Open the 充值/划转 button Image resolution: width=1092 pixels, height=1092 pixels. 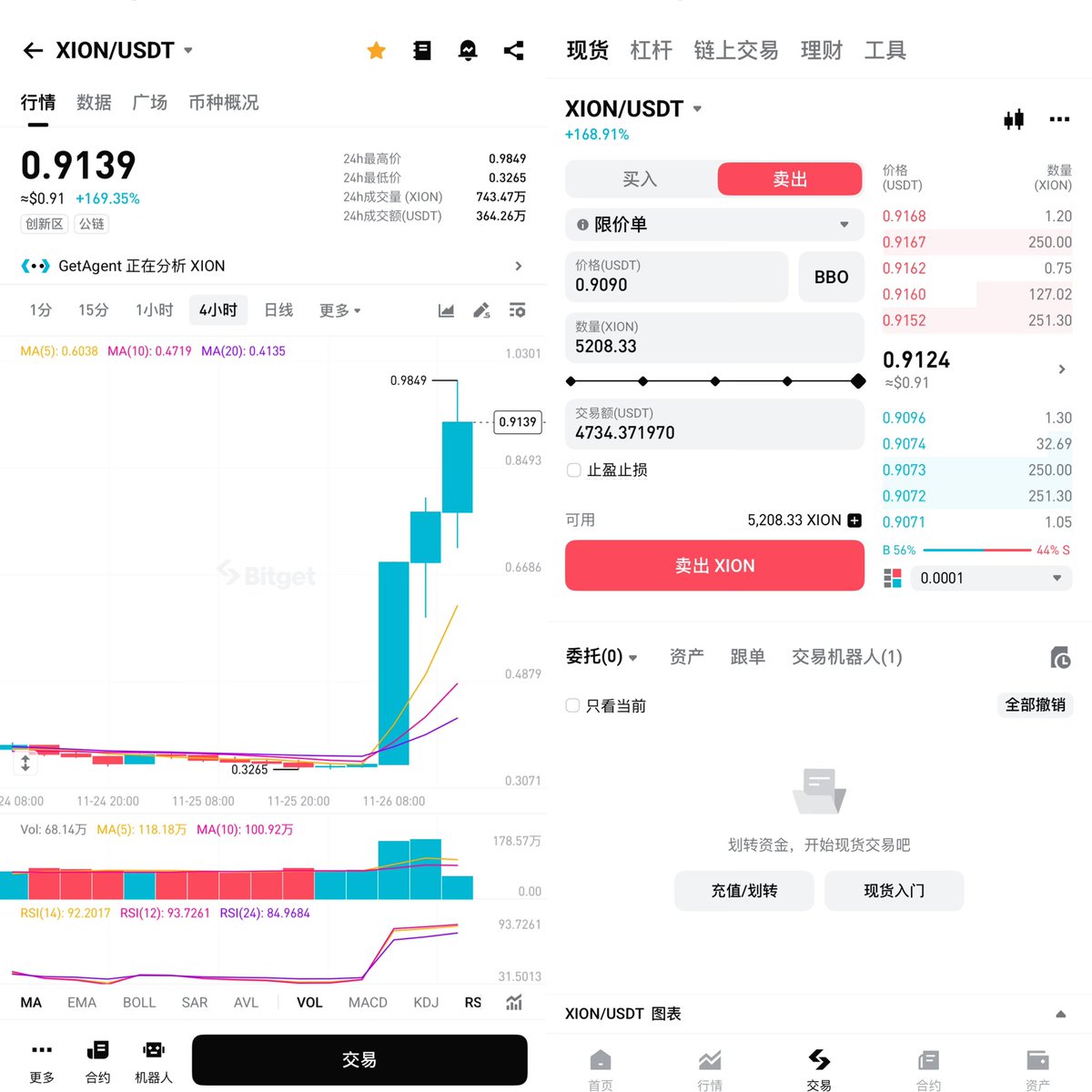click(743, 890)
